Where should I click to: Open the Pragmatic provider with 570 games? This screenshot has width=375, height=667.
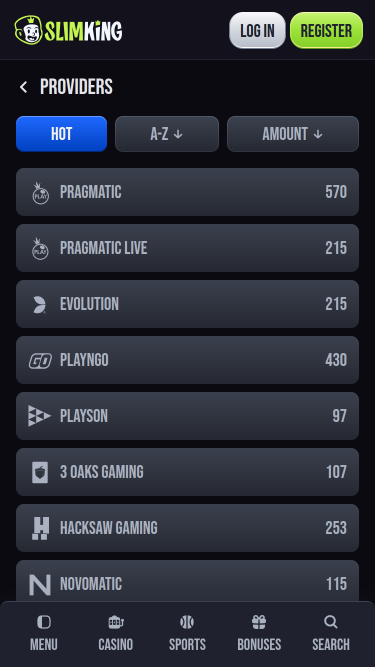[x=188, y=192]
